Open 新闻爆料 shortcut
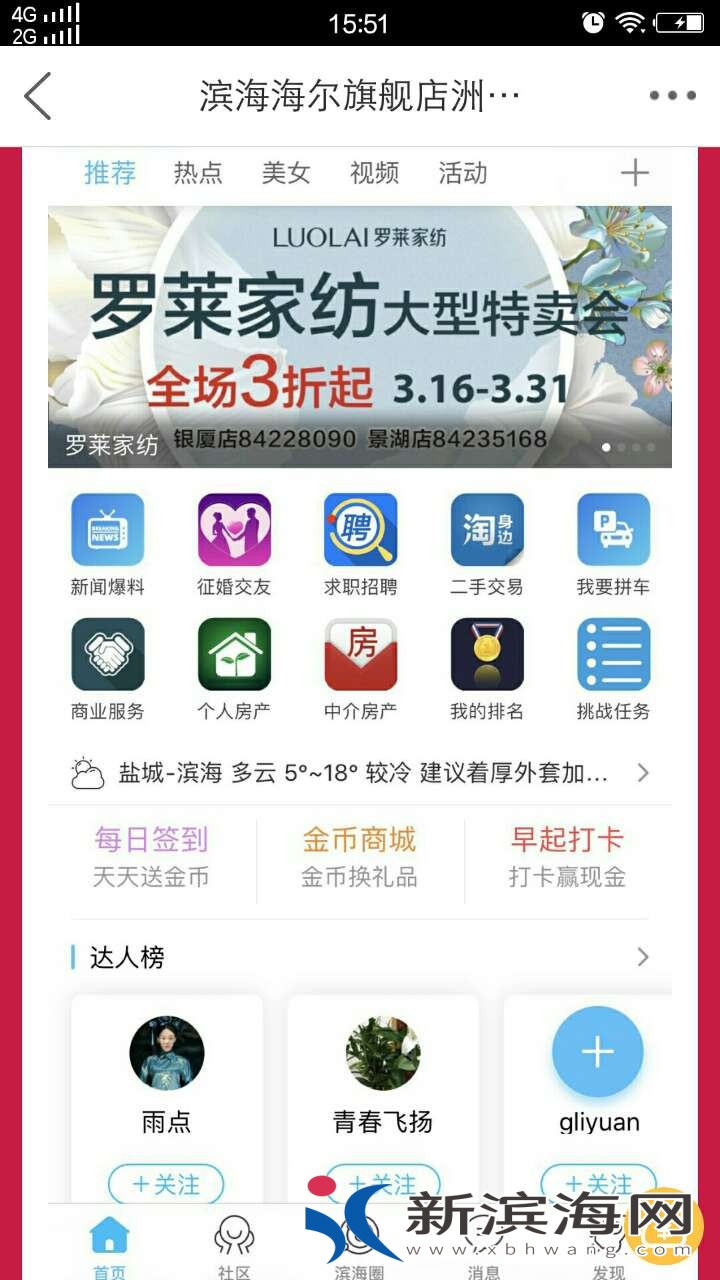The height and width of the screenshot is (1280, 720). tap(108, 545)
